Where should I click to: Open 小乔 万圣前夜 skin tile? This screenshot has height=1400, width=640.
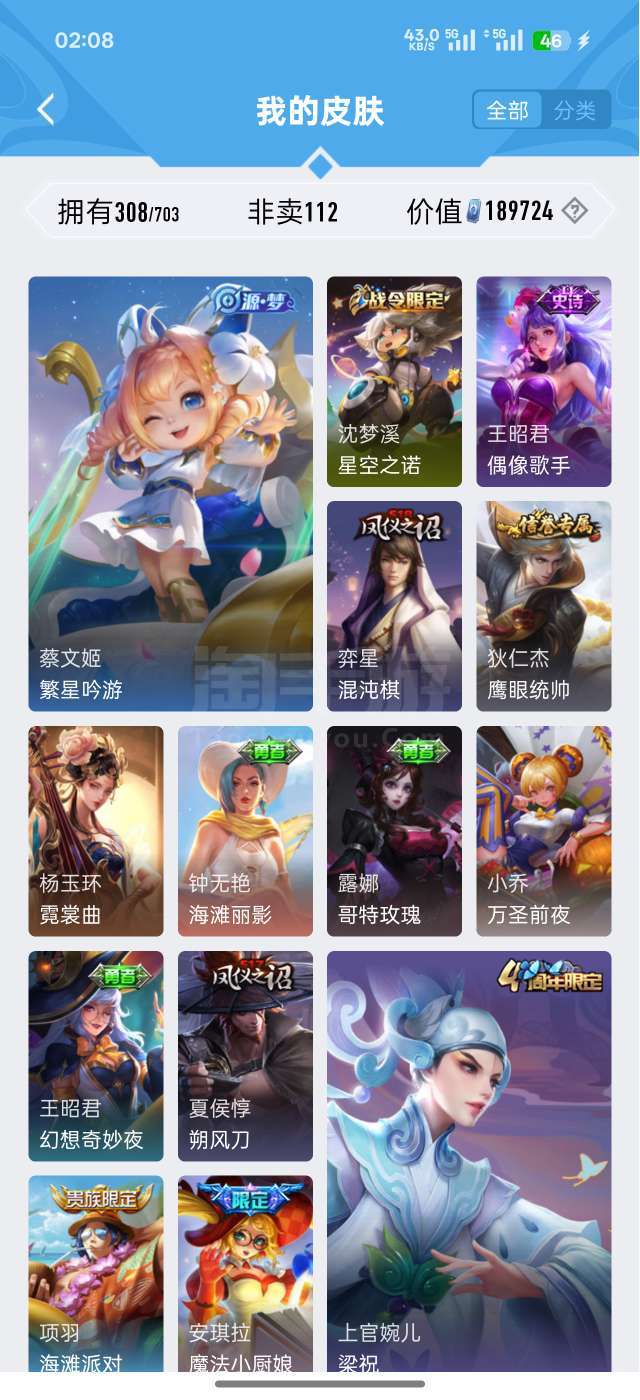tap(543, 831)
